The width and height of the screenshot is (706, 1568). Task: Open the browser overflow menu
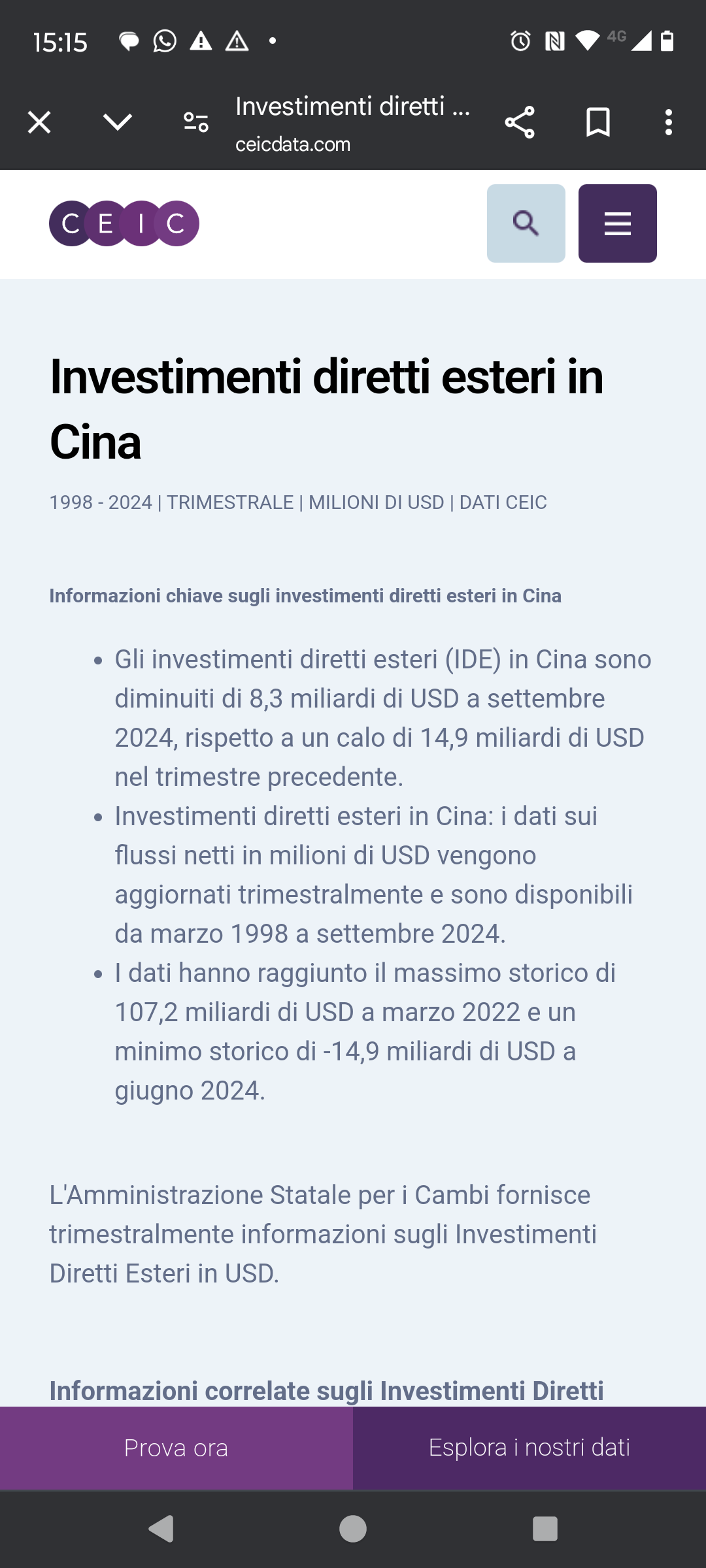click(x=668, y=122)
